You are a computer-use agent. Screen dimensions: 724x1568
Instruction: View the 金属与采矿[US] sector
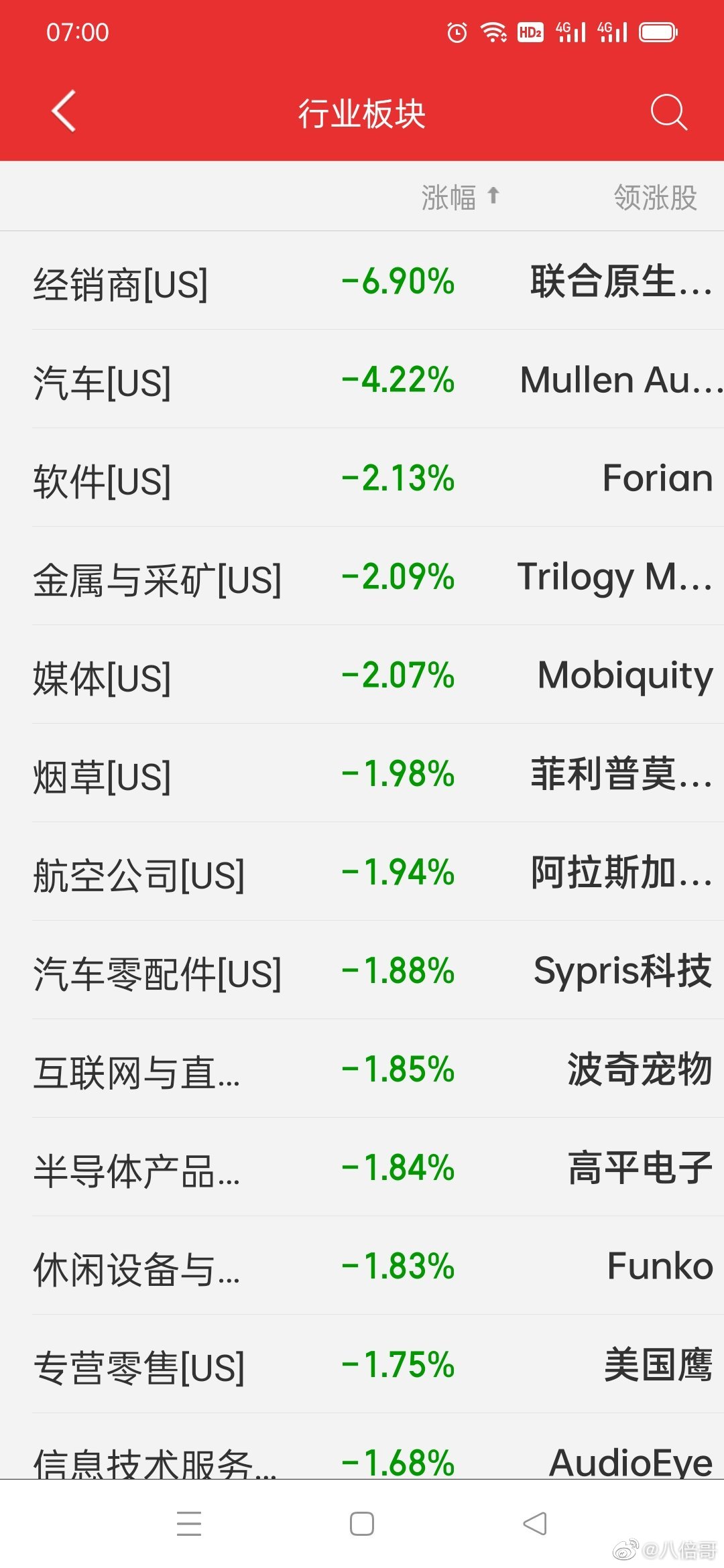click(158, 578)
